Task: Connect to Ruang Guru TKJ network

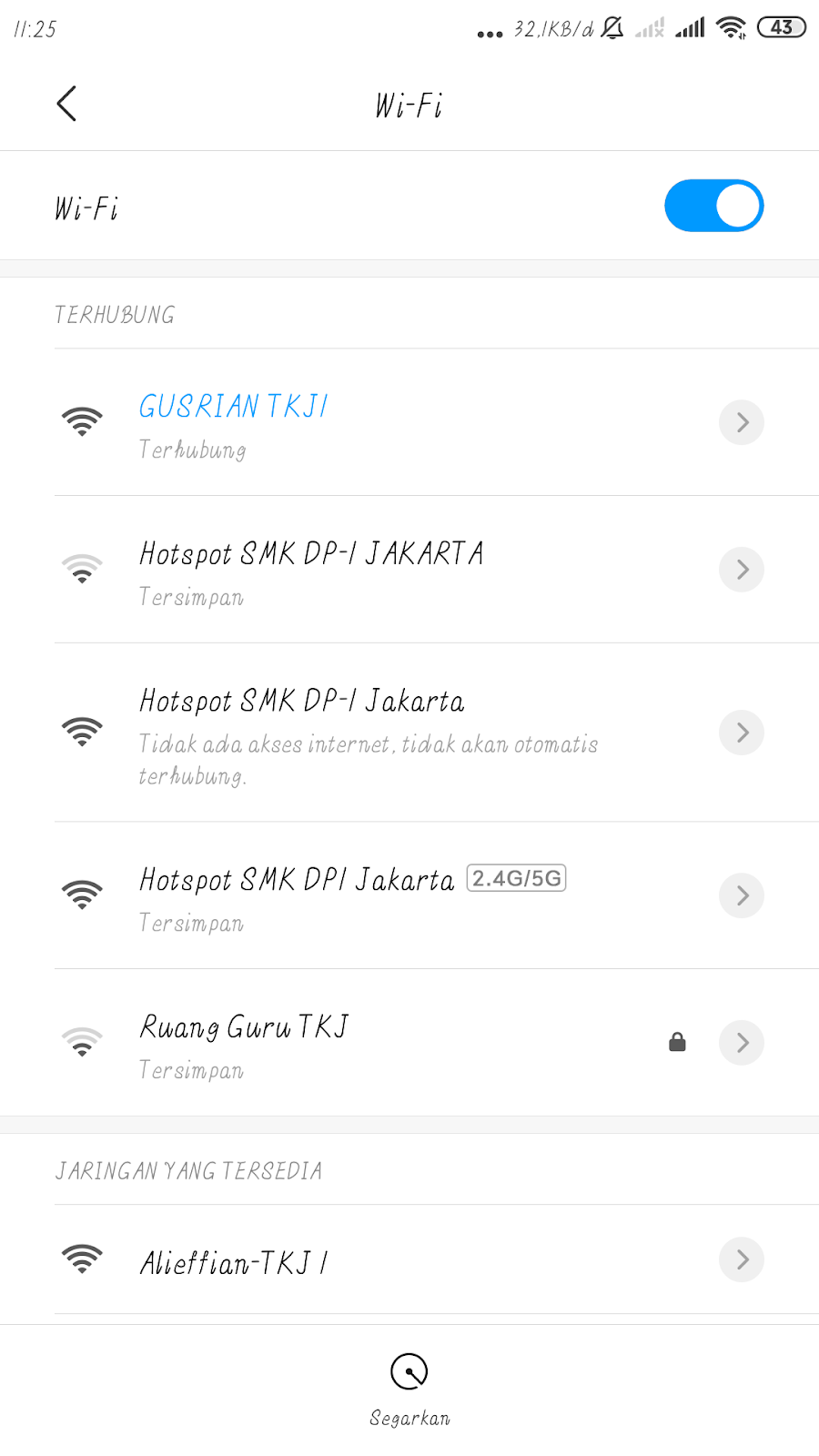Action: 409,1043
